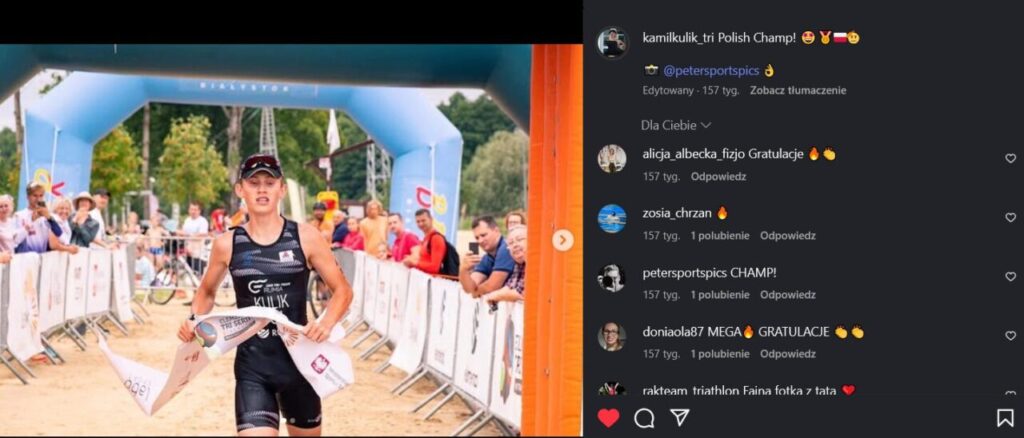Go to next photo in carousel
Viewport: 1024px width, 438px height.
[x=563, y=240]
